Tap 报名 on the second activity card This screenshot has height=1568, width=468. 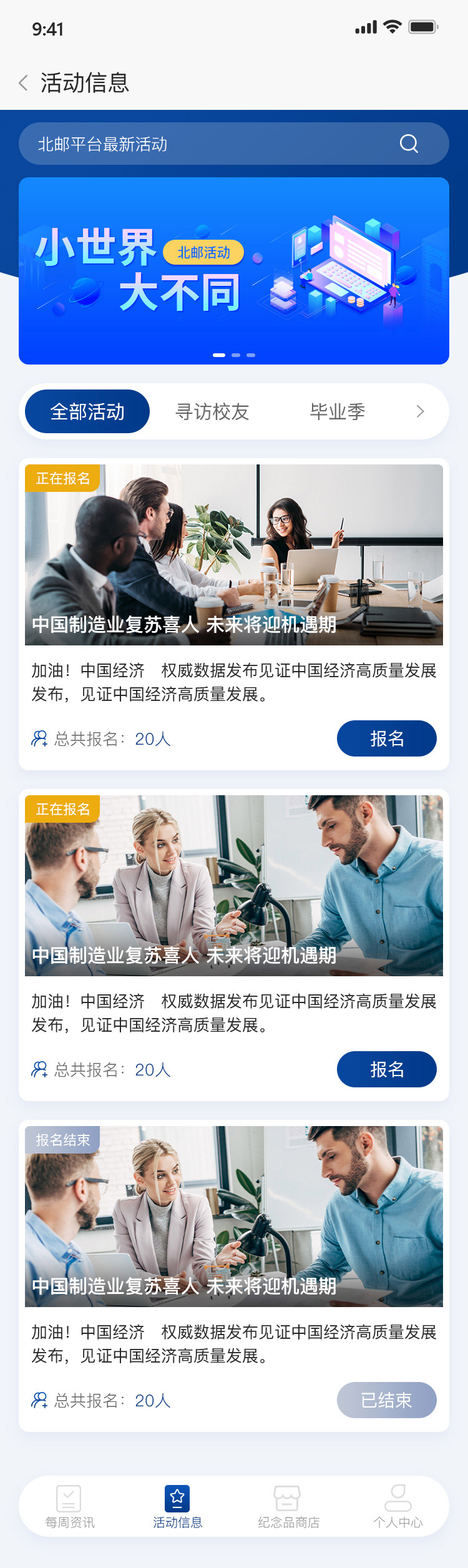tap(386, 1069)
